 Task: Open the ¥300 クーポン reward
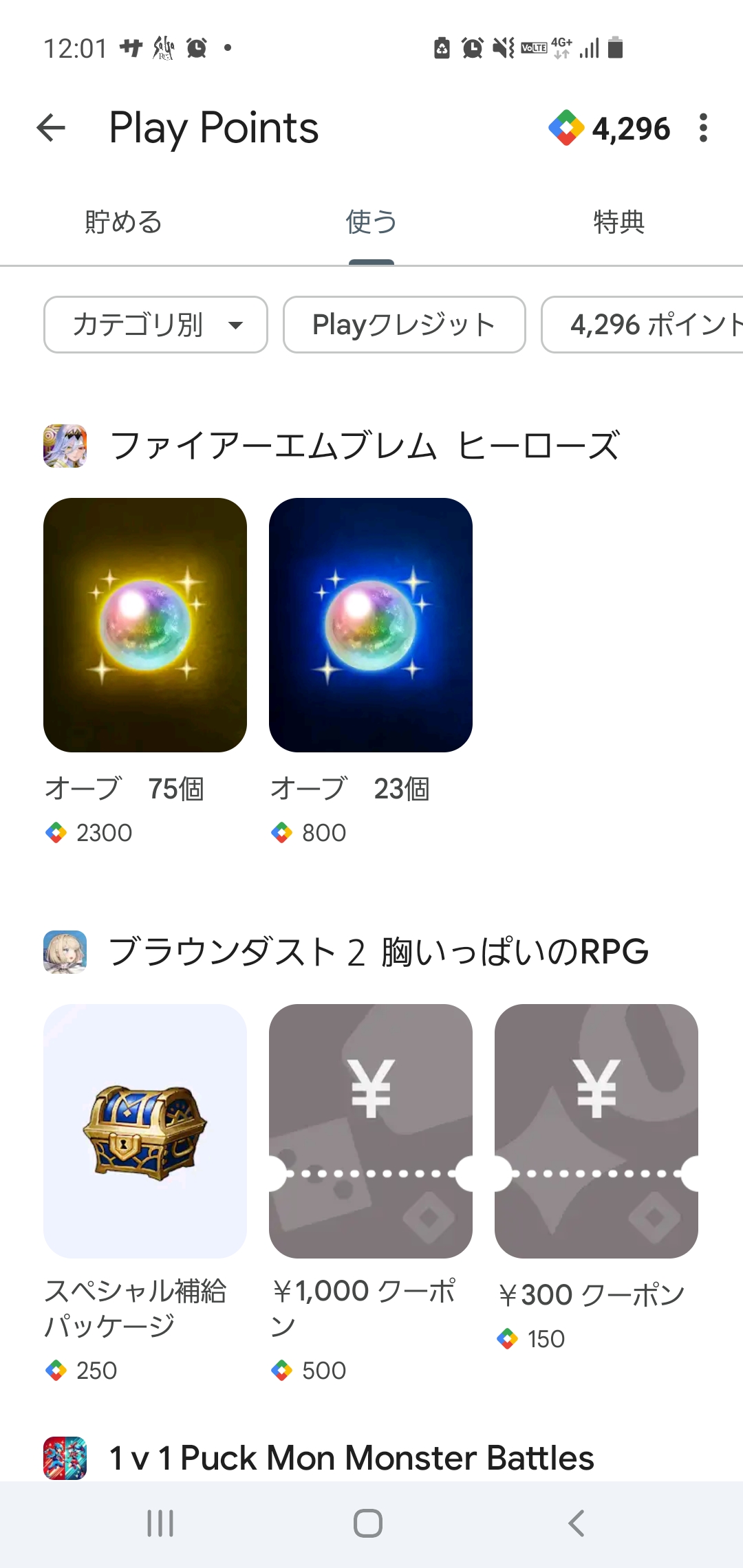[596, 1131]
